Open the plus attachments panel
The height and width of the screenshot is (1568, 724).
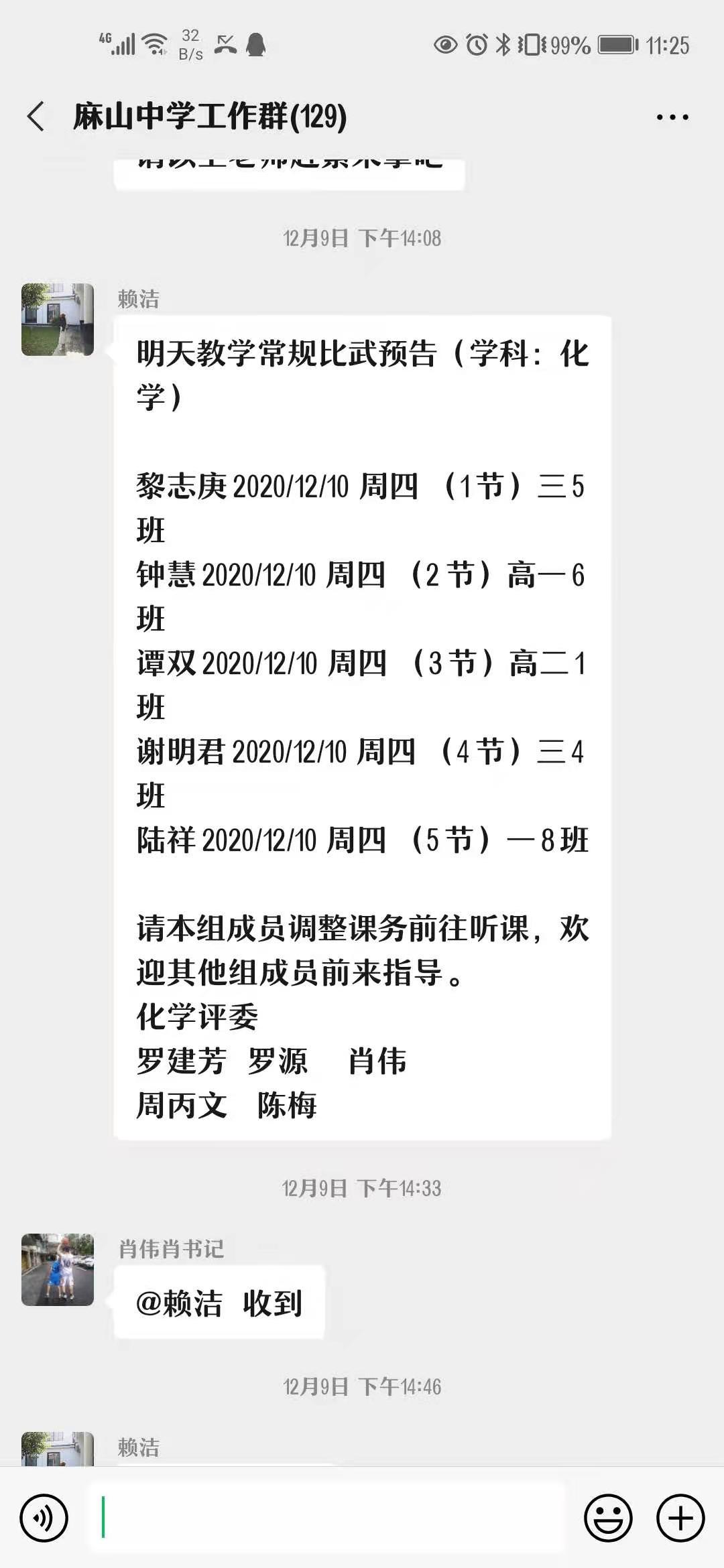click(x=680, y=1518)
